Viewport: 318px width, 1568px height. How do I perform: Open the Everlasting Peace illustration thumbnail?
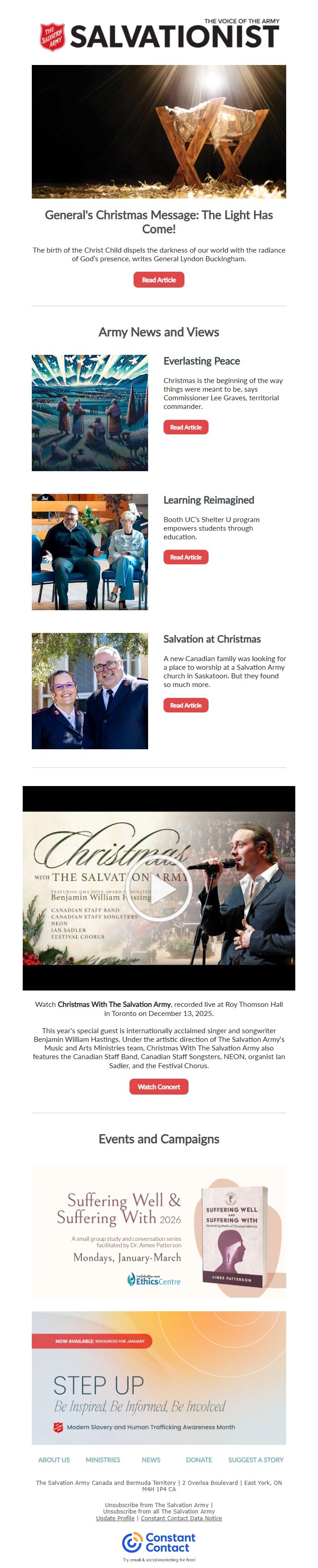tap(89, 413)
